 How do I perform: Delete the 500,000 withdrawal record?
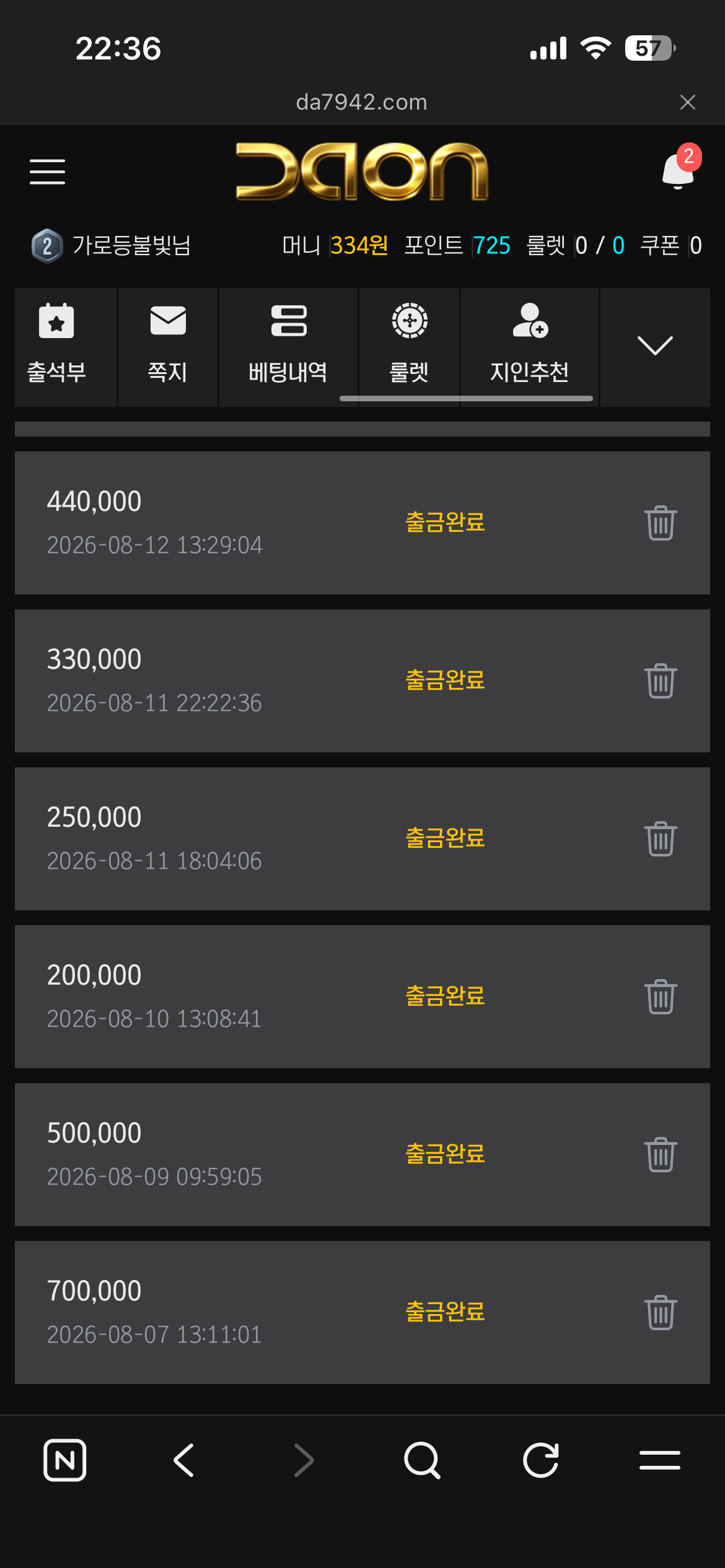point(661,1154)
